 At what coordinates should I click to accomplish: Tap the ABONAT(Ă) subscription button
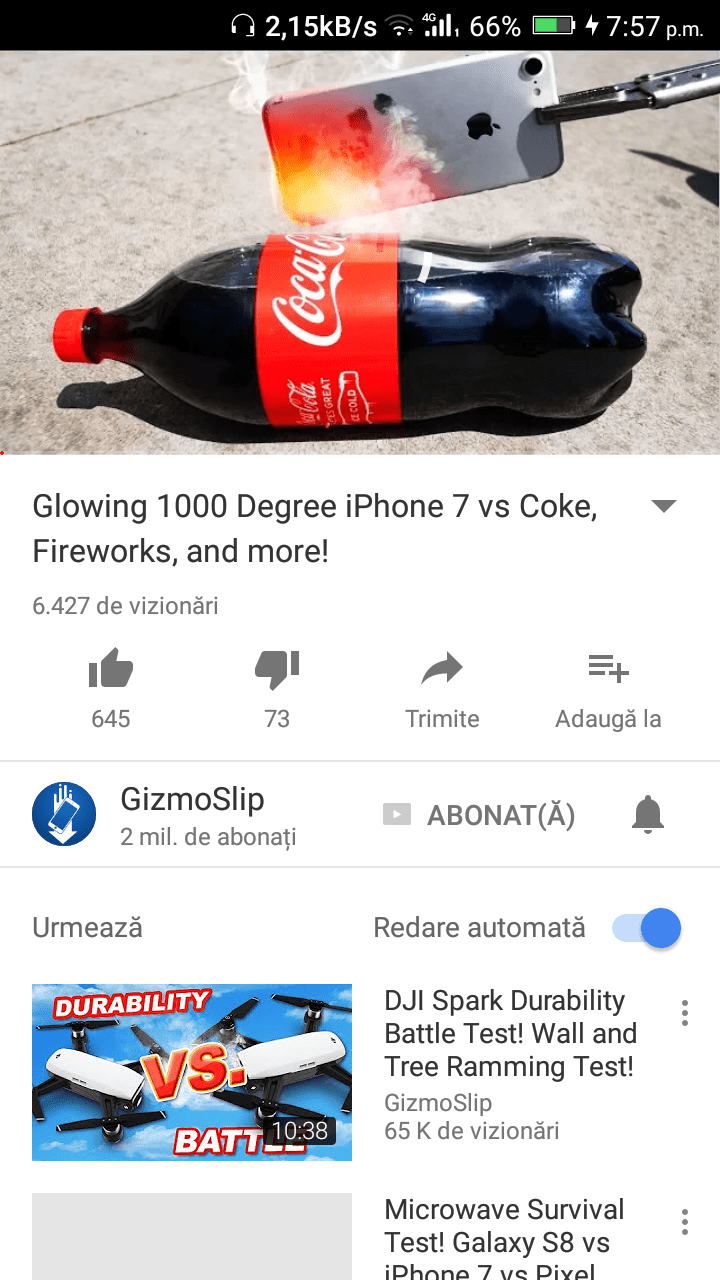[x=480, y=816]
